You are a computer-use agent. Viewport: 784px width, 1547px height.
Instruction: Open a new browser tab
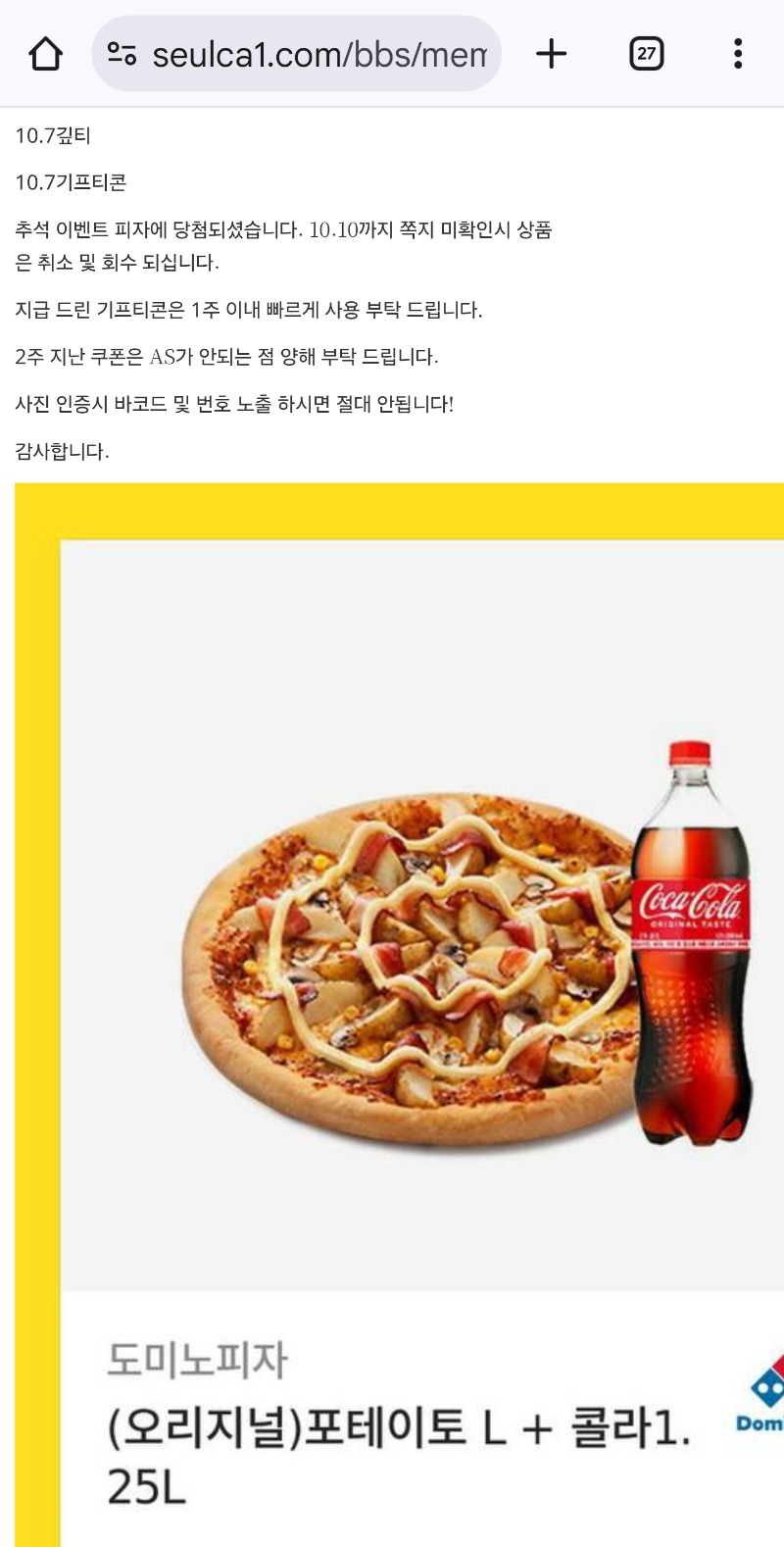(x=552, y=54)
